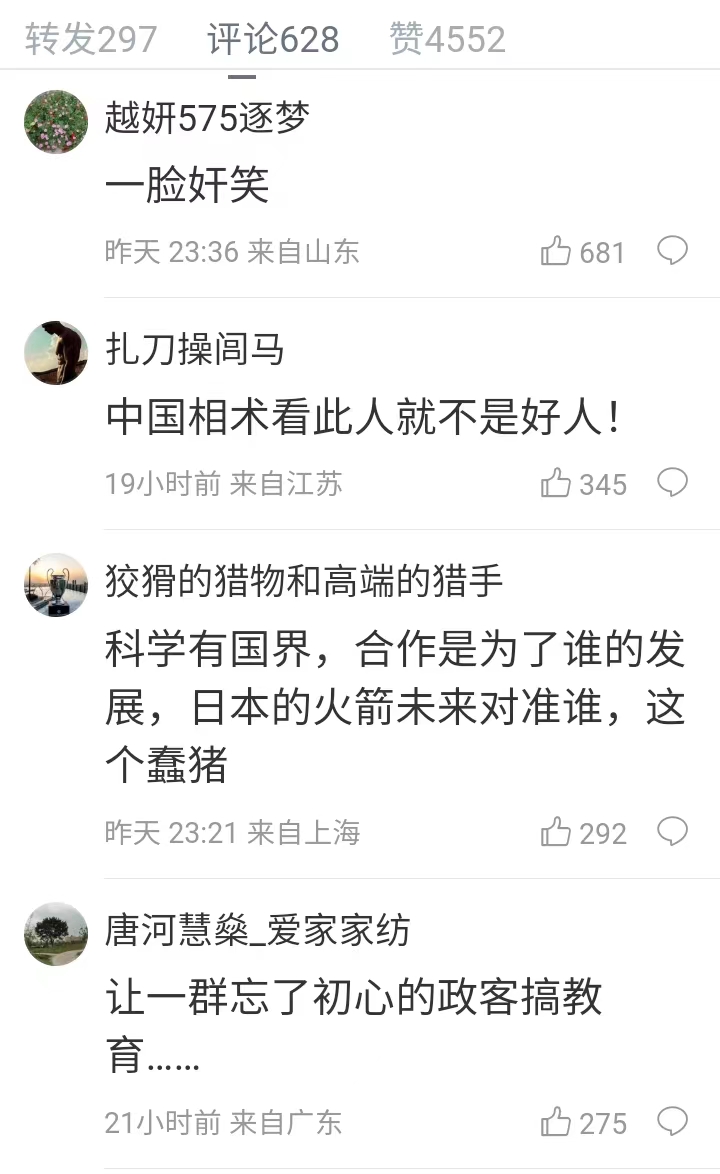720x1174 pixels.
Task: Tap the username 扎刀操闾马
Action: point(195,350)
